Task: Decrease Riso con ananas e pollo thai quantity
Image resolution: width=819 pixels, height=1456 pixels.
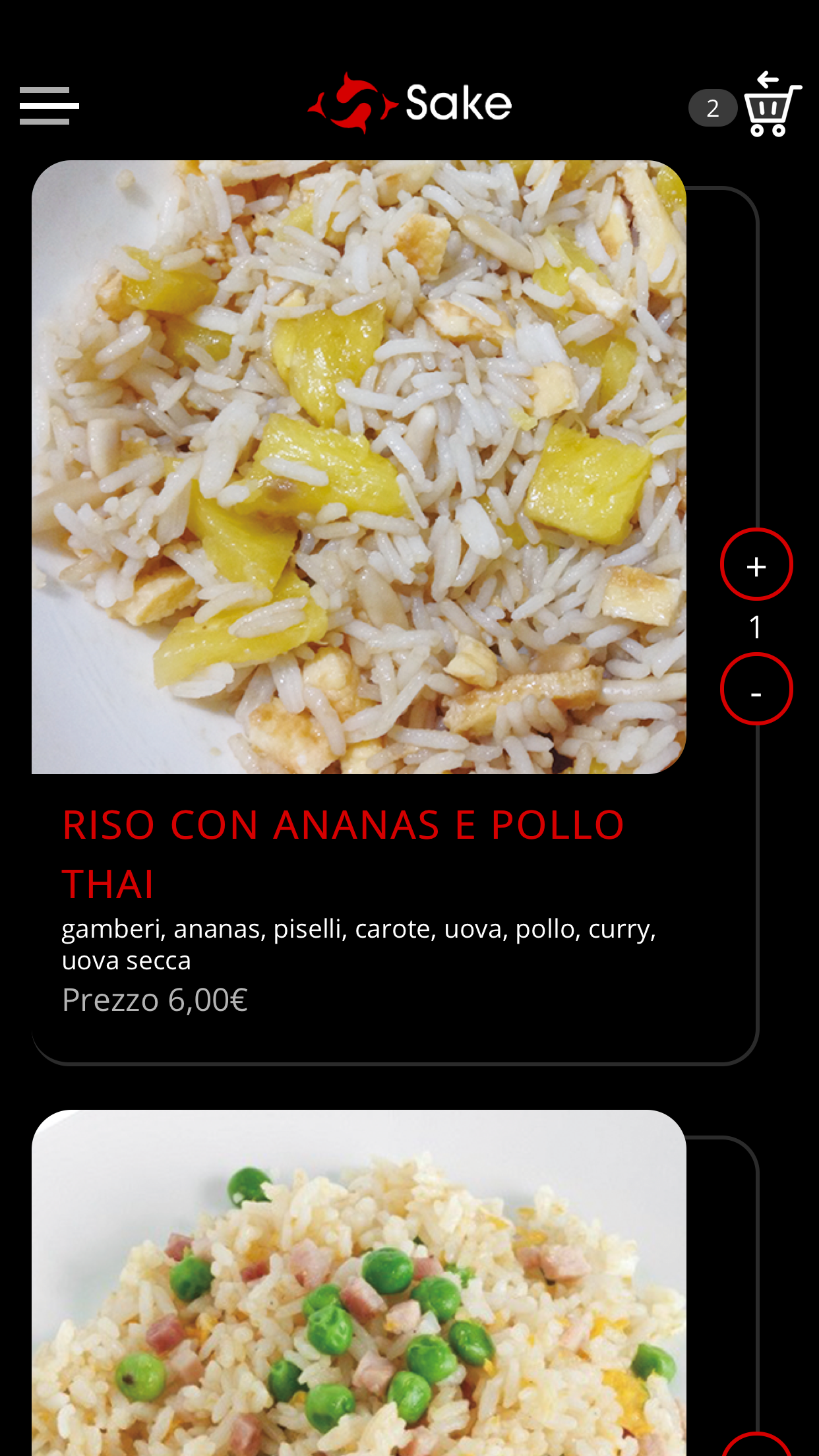Action: 756,690
